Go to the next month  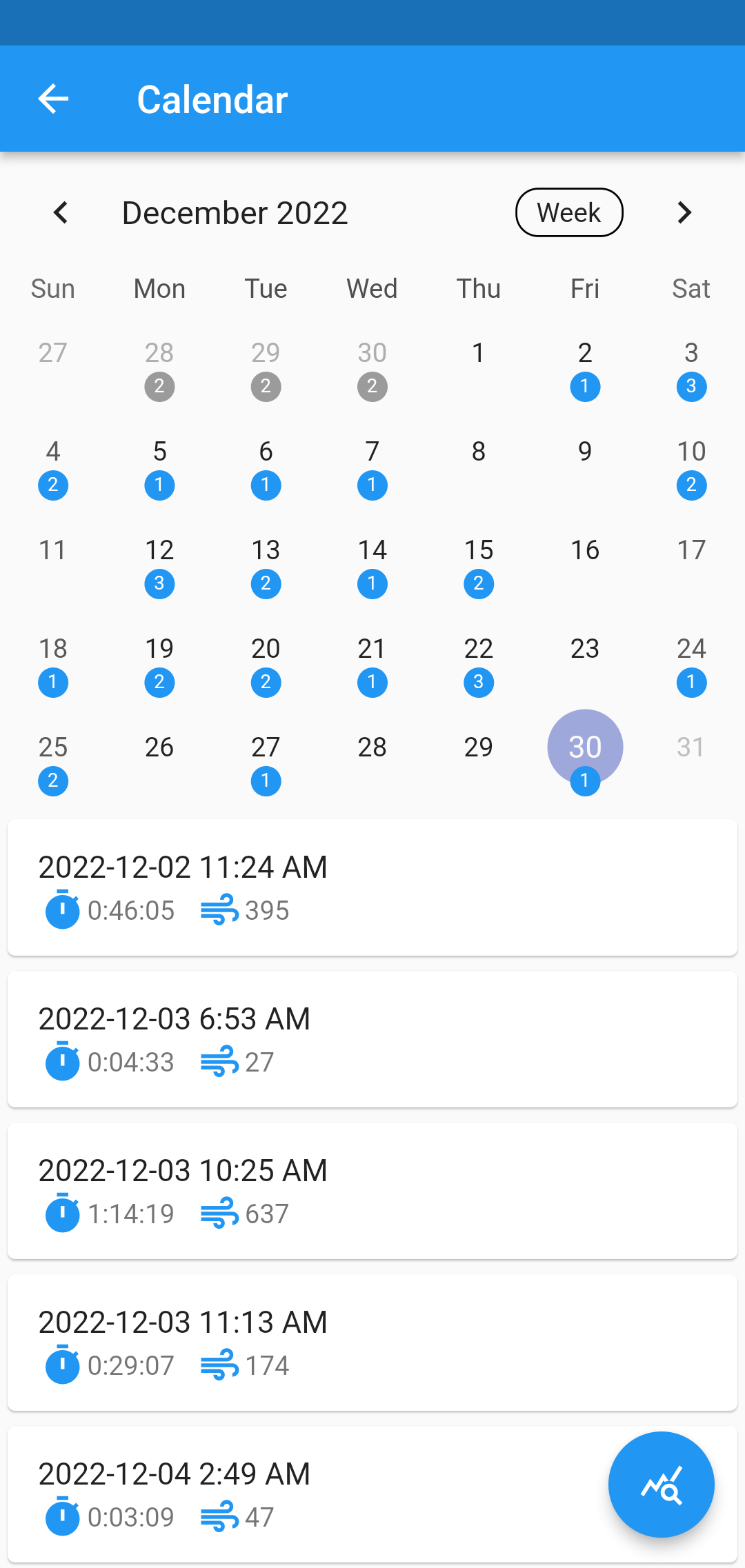(x=684, y=212)
